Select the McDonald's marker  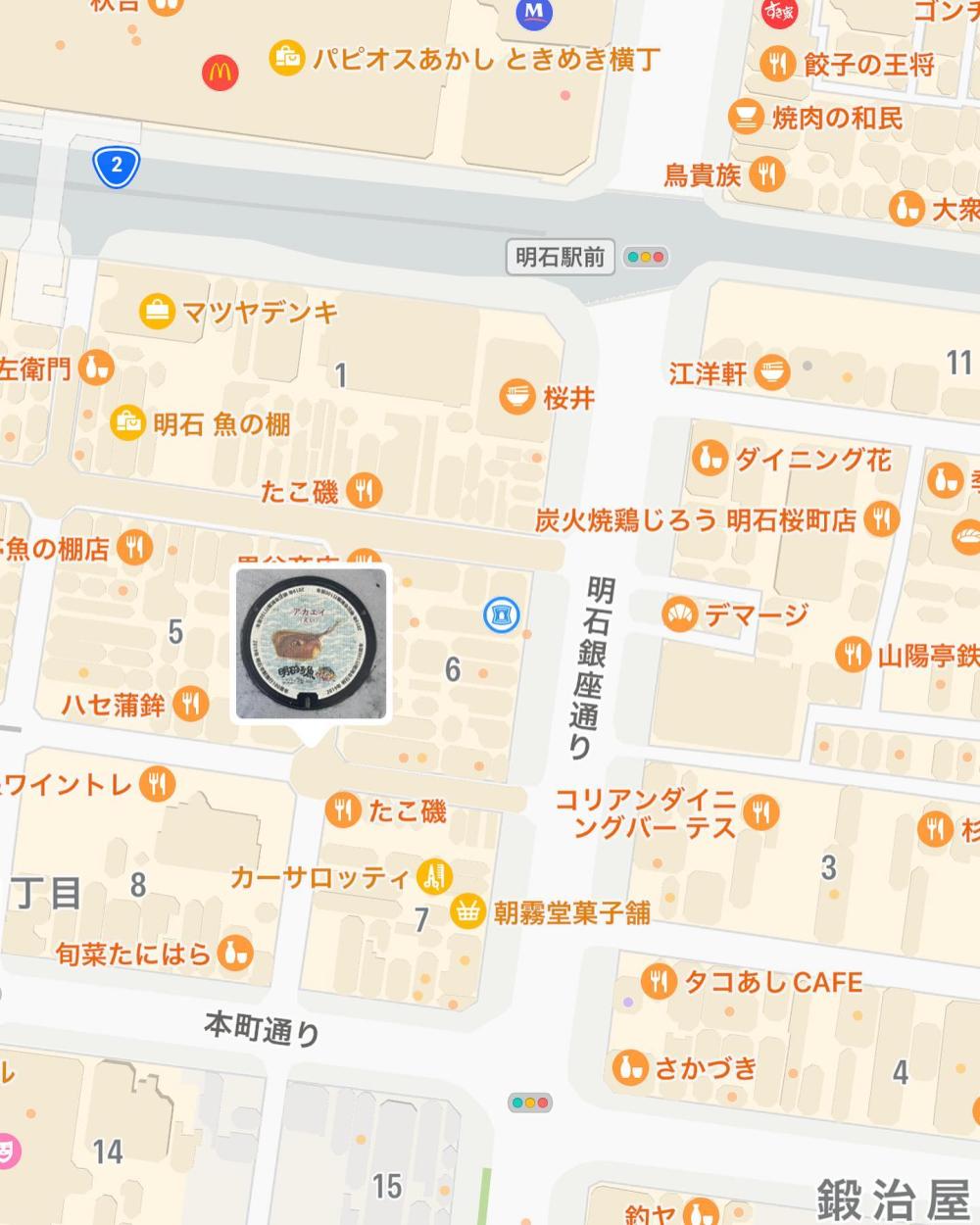coord(220,72)
